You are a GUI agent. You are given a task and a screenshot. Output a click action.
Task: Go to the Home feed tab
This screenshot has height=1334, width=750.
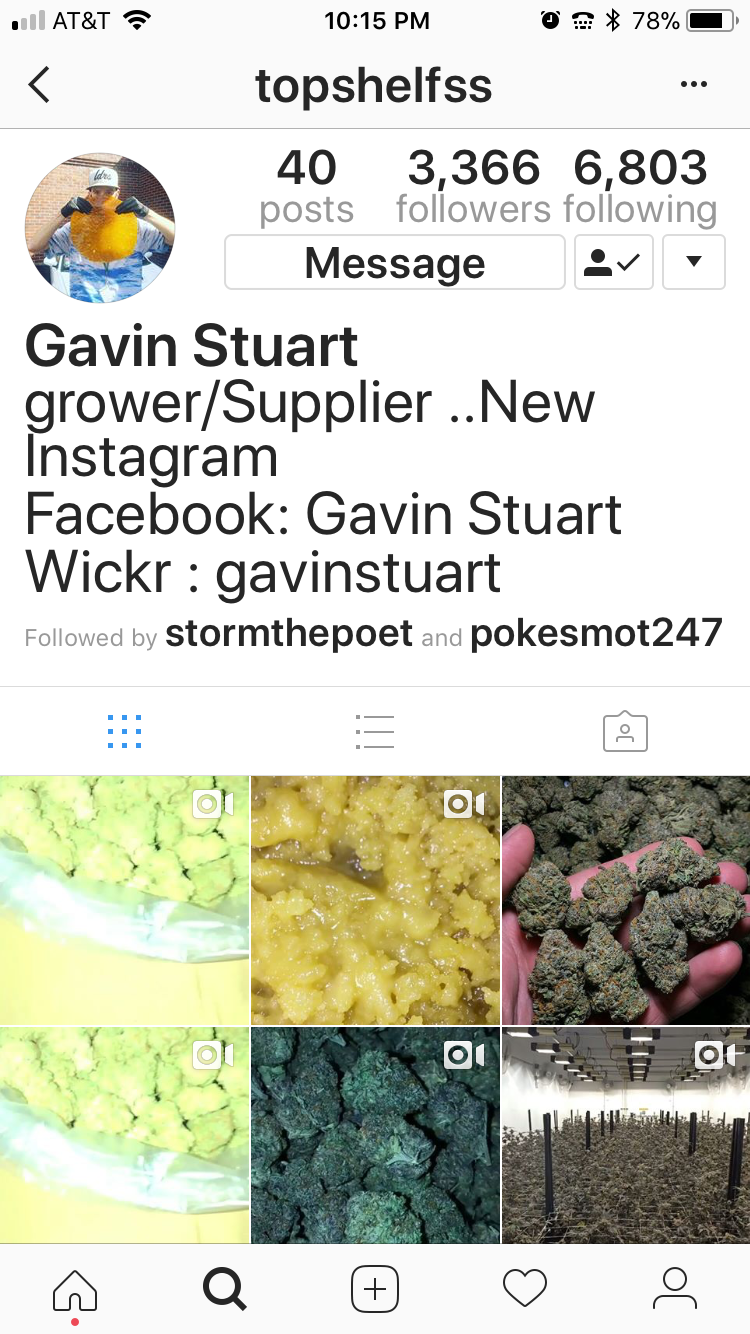(x=75, y=1289)
